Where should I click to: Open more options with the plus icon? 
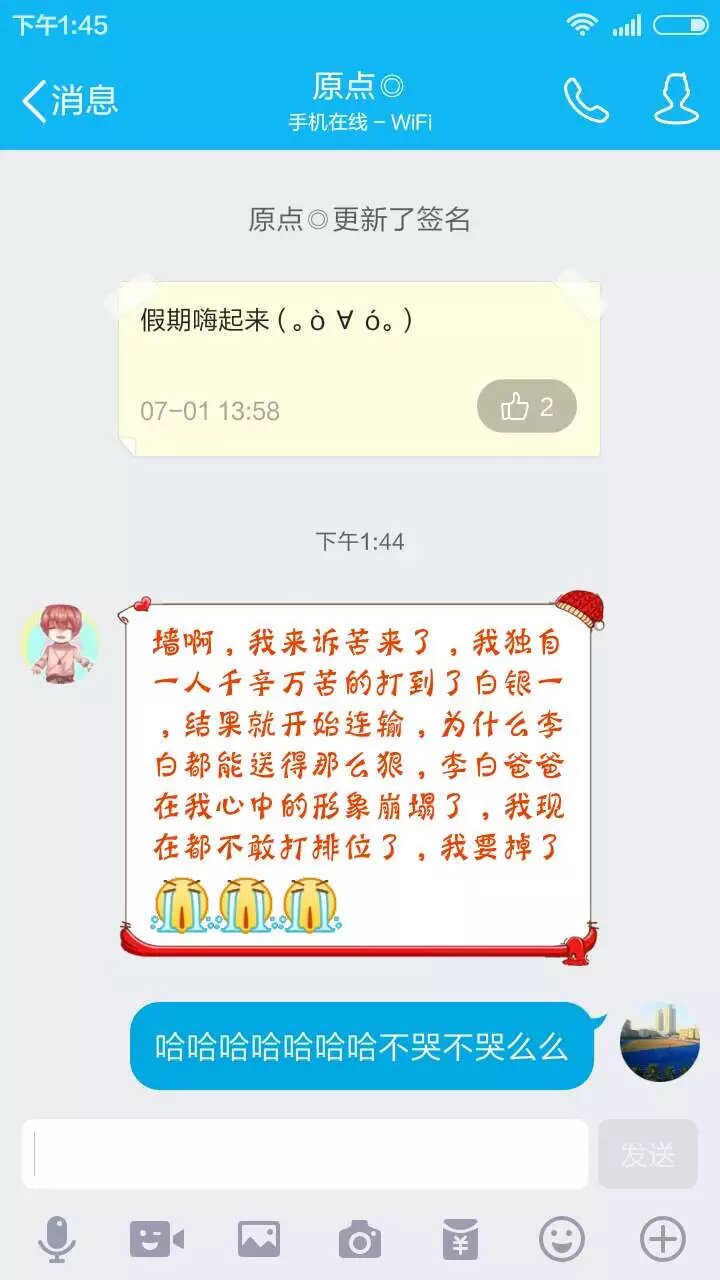662,1240
